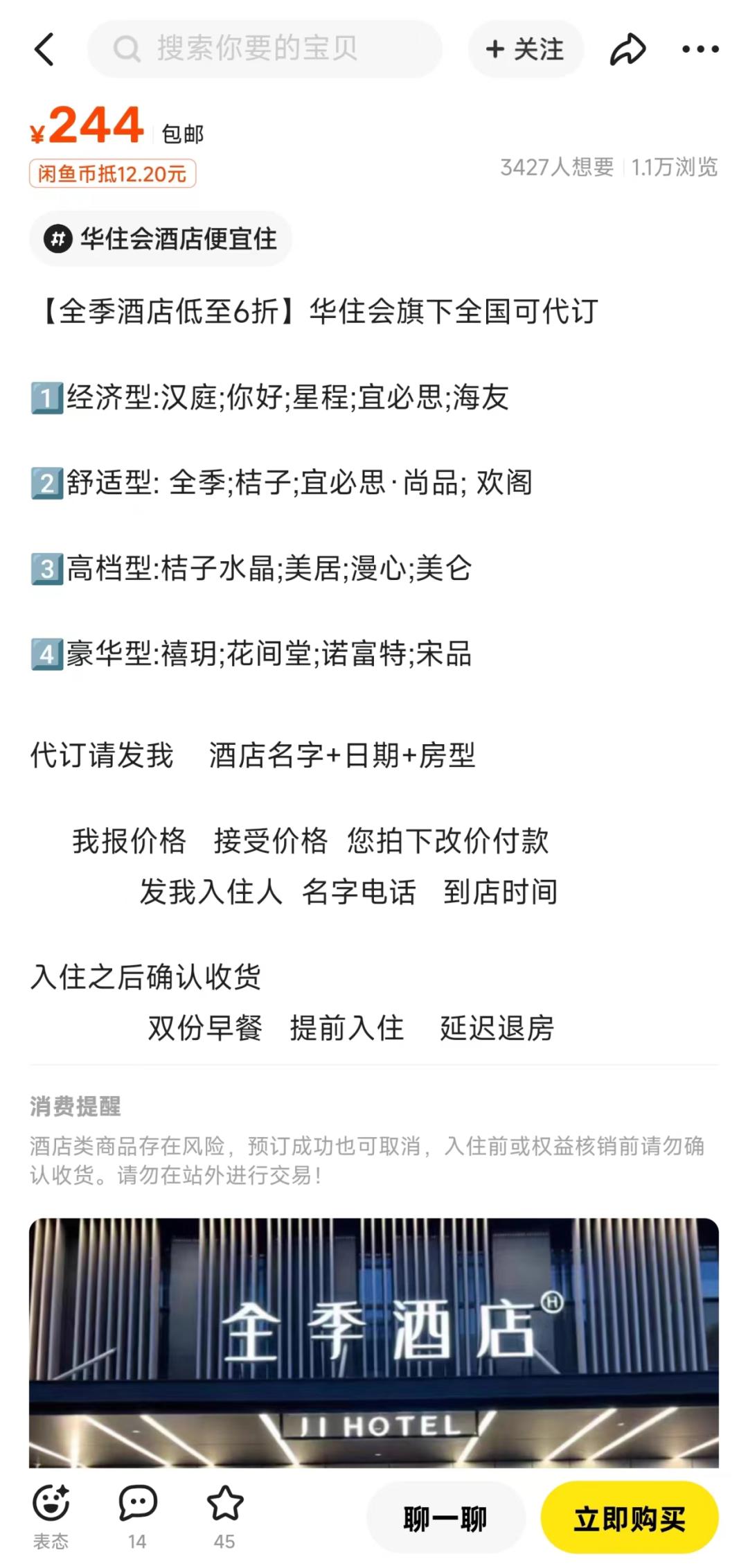Viewport: 748px width, 1568px height.
Task: Tap 立即购买 to buy now
Action: [x=630, y=1517]
